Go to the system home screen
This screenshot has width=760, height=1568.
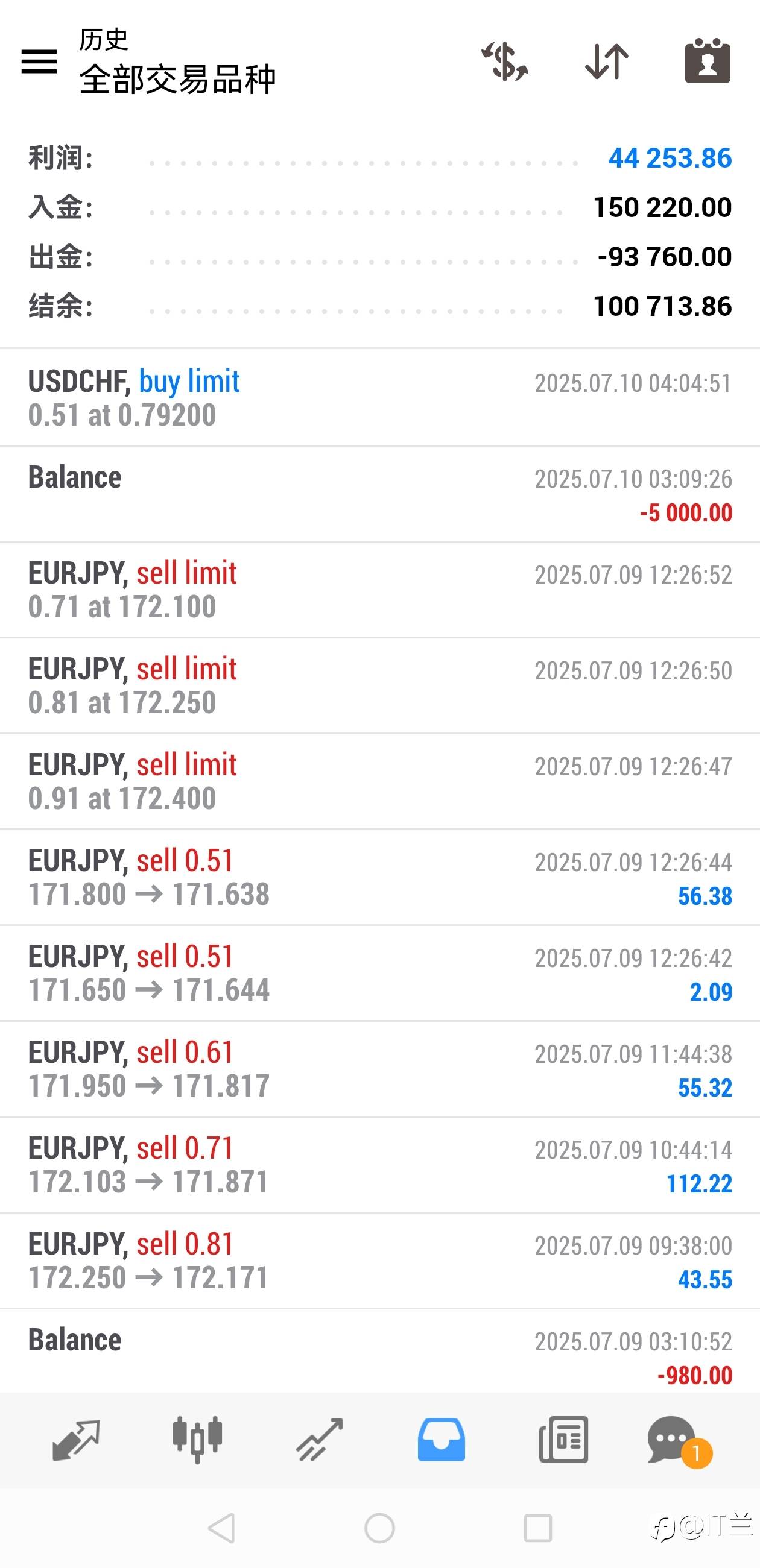click(x=379, y=1528)
